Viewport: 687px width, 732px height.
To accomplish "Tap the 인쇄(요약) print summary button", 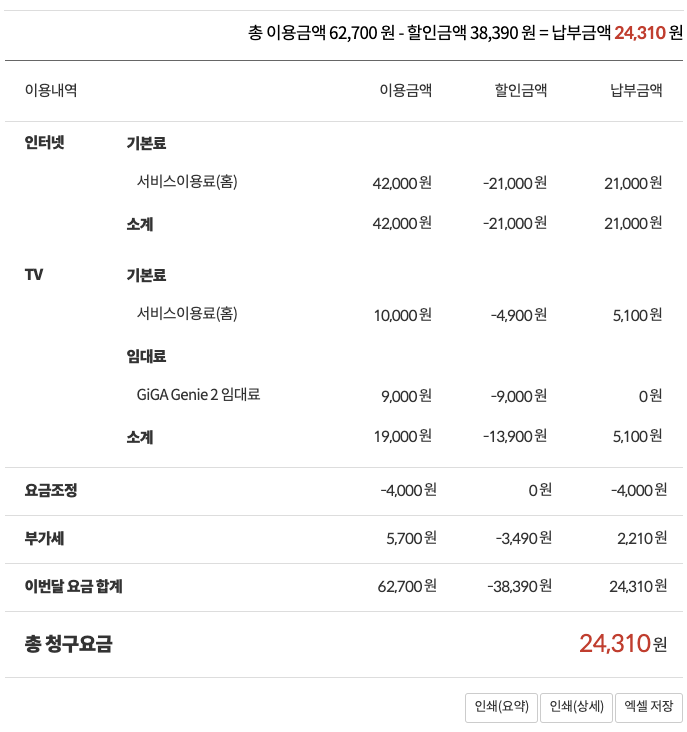I will coord(502,707).
